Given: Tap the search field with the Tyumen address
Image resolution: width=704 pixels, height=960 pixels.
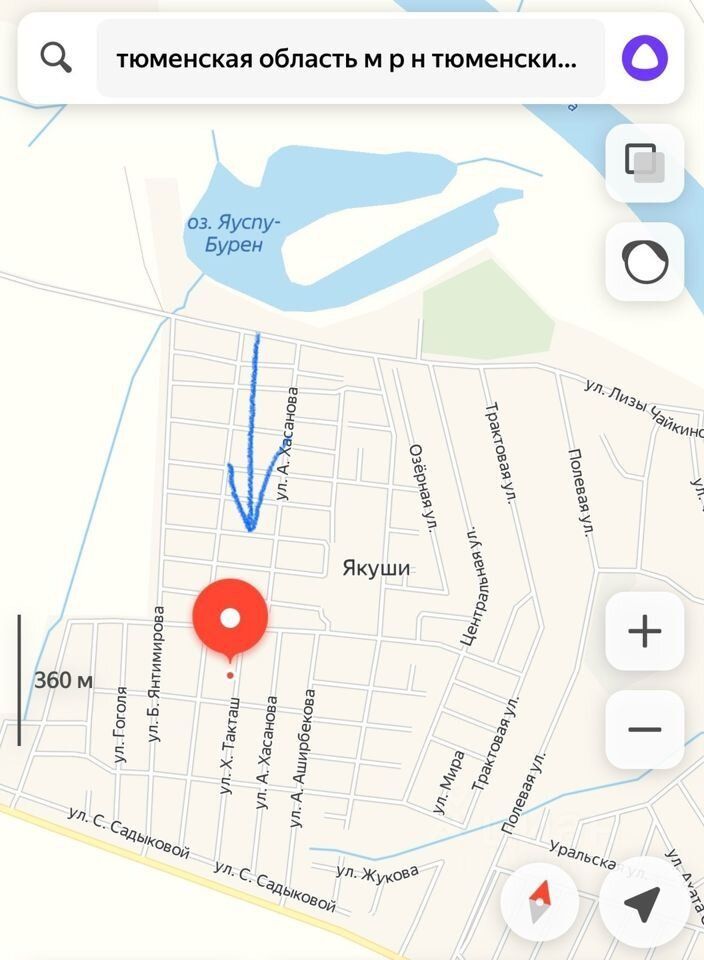Looking at the screenshot, I should [349, 59].
